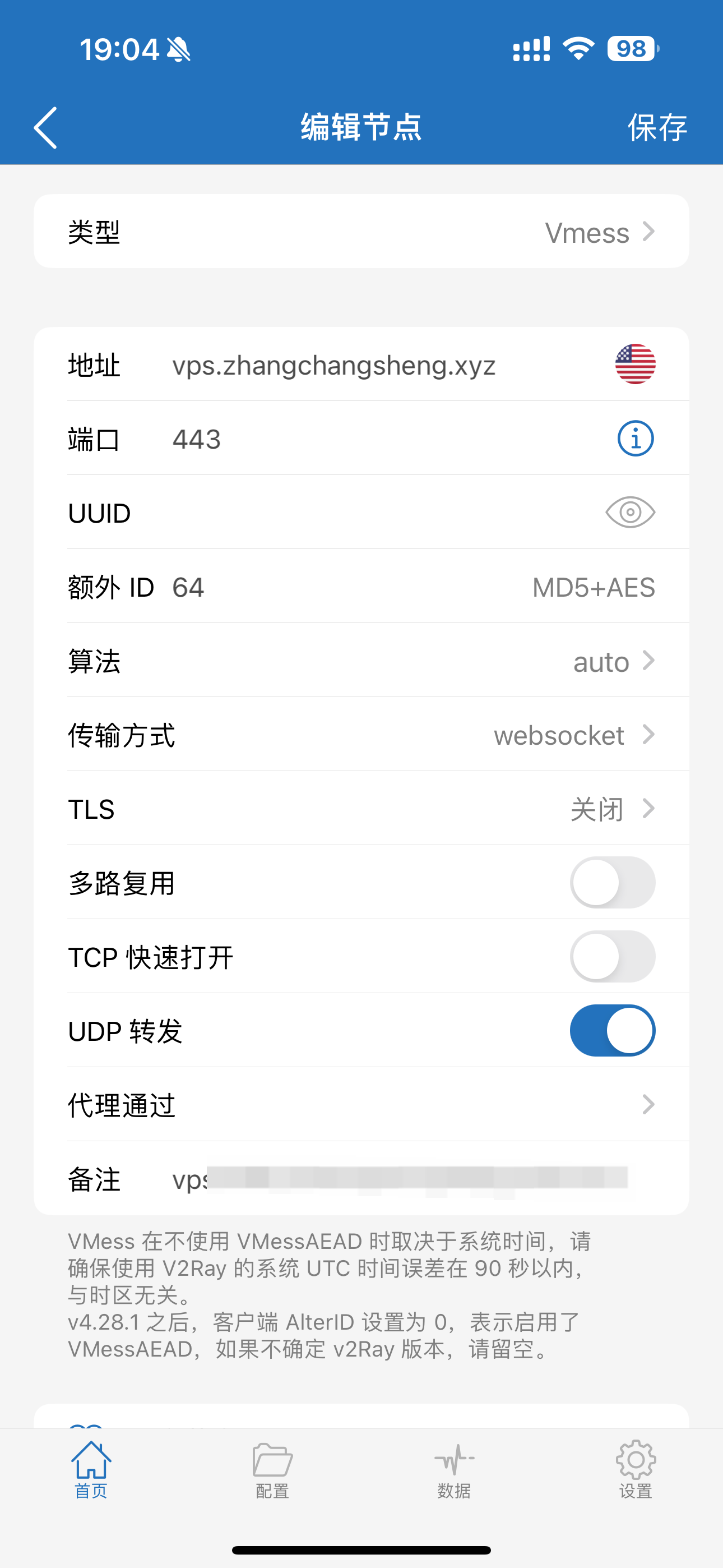Show port info via the info icon
This screenshot has width=723, height=1568.
(636, 439)
